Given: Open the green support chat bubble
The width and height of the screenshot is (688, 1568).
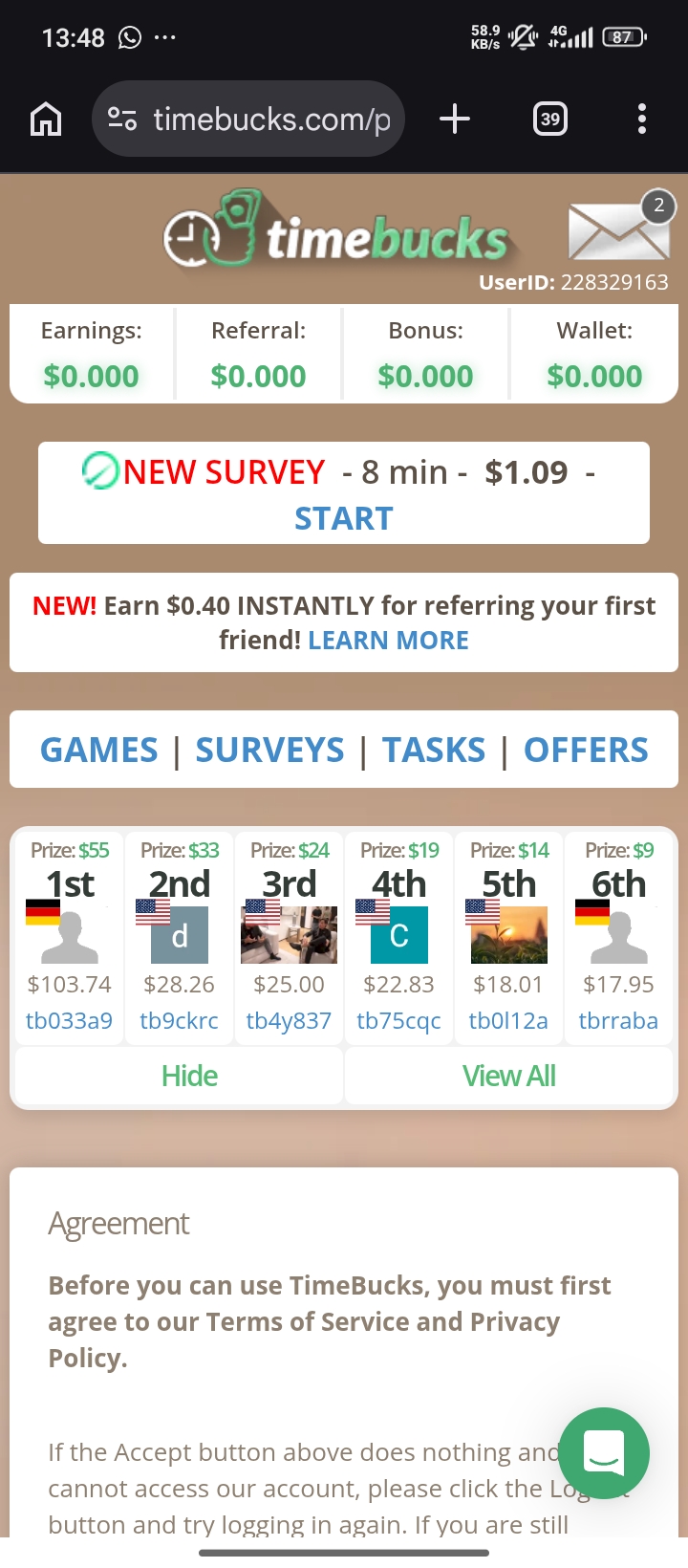Looking at the screenshot, I should point(604,1452).
